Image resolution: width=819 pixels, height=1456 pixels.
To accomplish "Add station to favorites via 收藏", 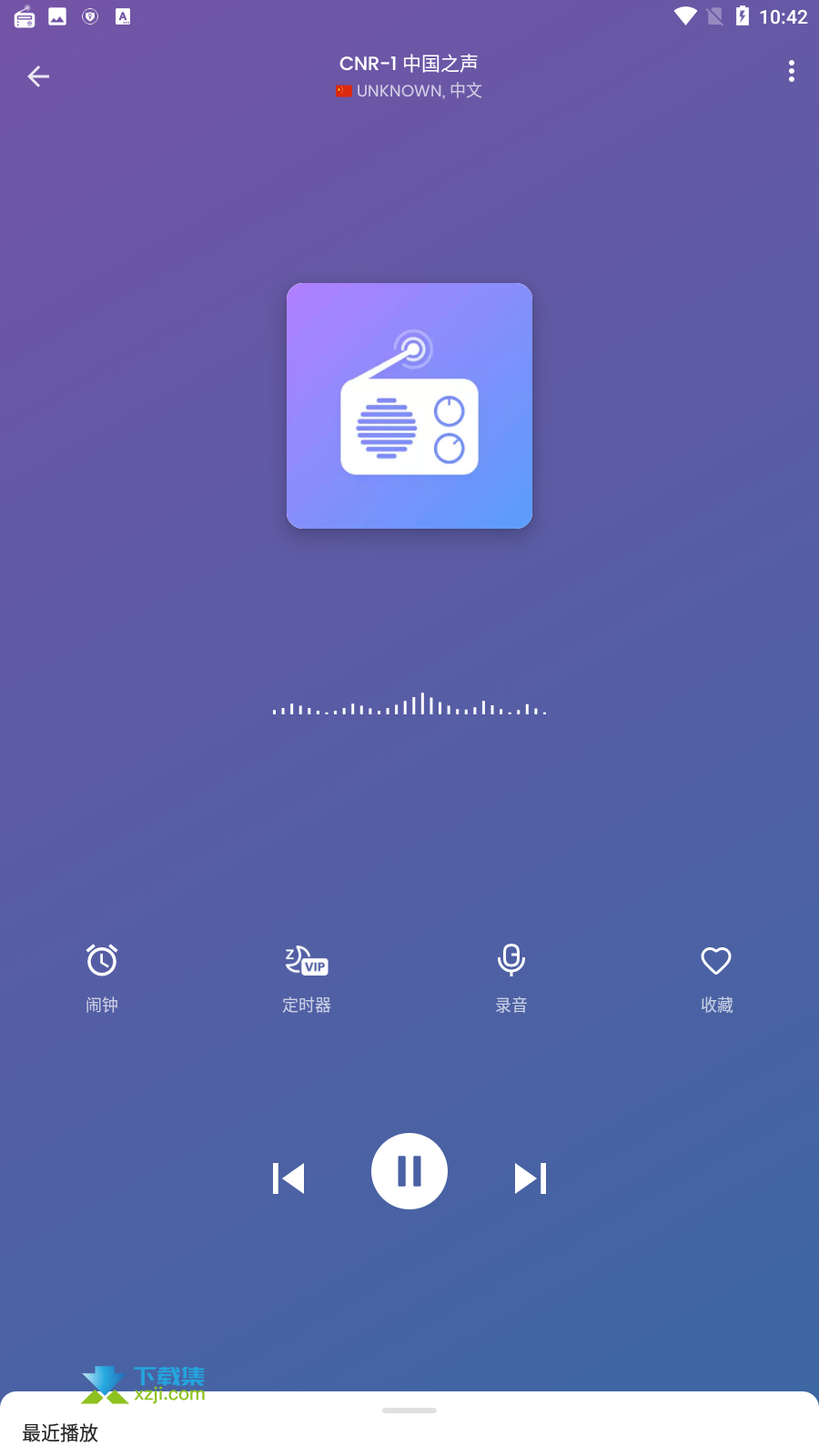I will (716, 978).
